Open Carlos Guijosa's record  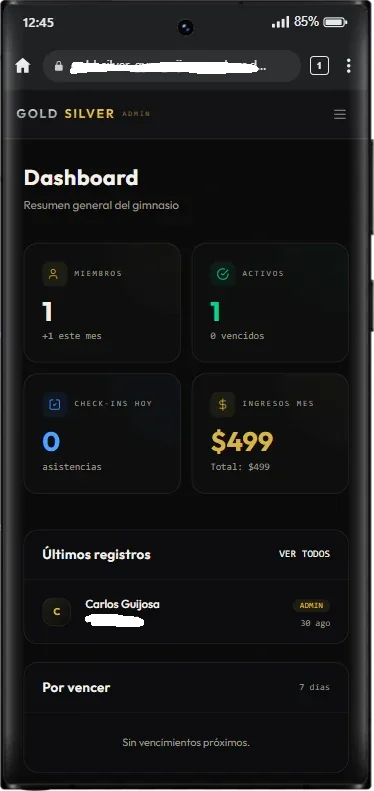point(186,612)
